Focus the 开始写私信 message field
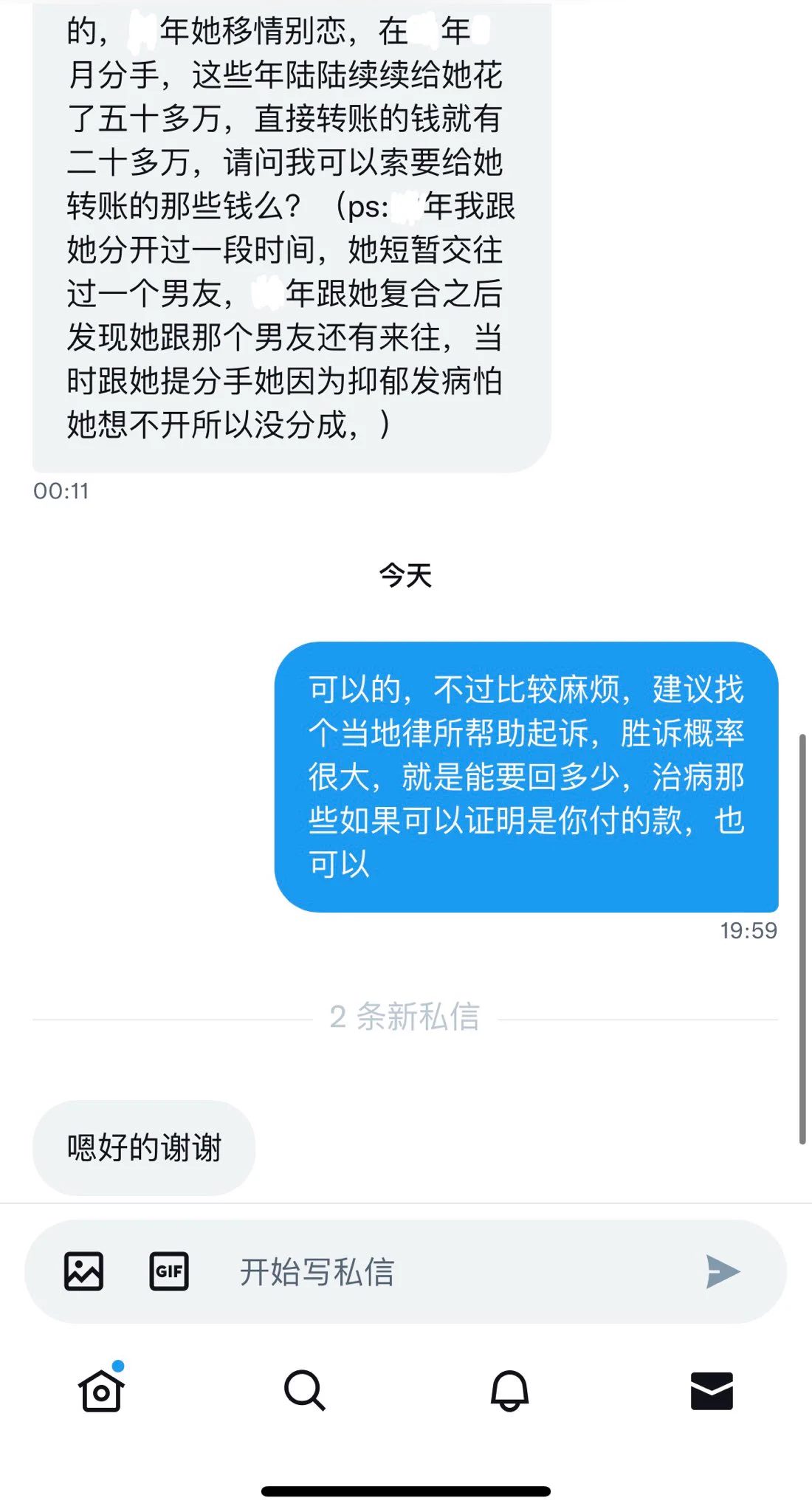The width and height of the screenshot is (812, 1512). (x=443, y=1271)
